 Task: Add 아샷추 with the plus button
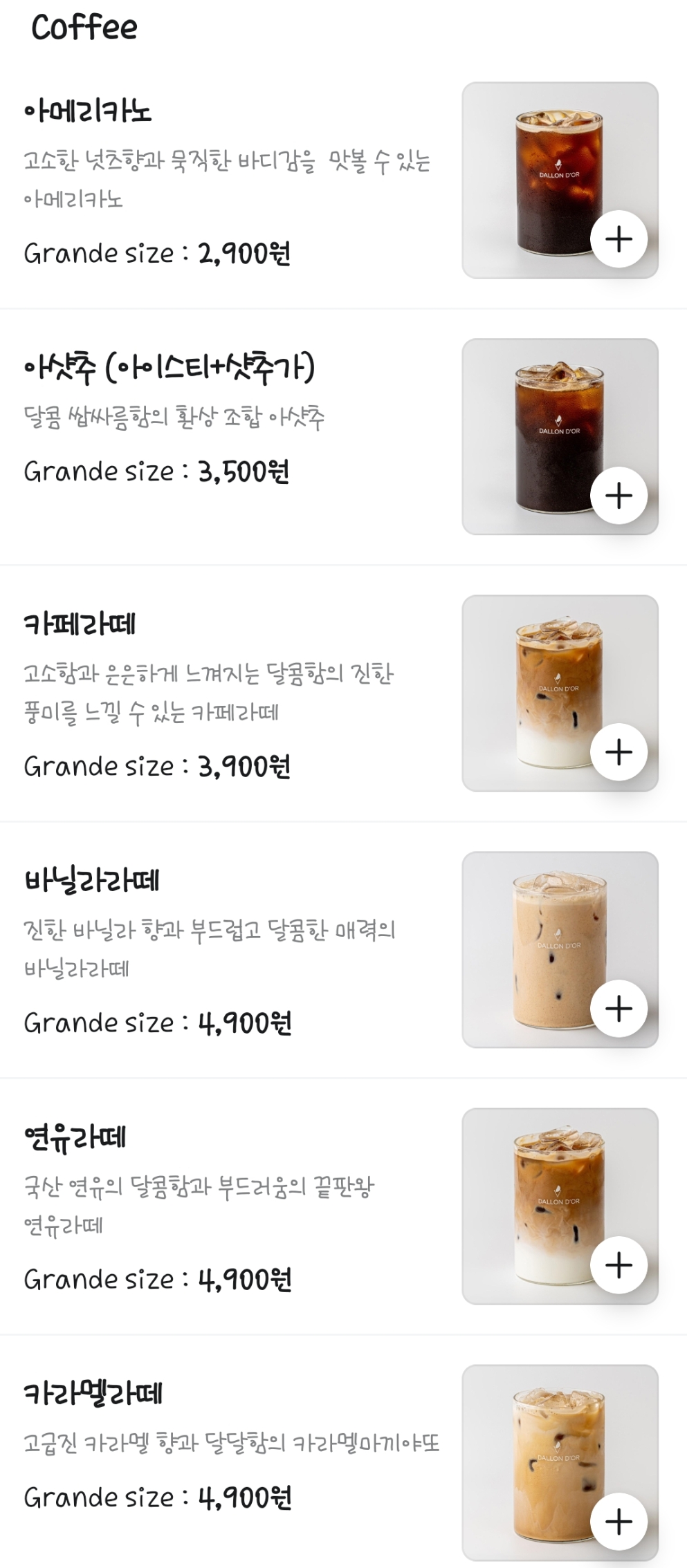[x=619, y=496]
